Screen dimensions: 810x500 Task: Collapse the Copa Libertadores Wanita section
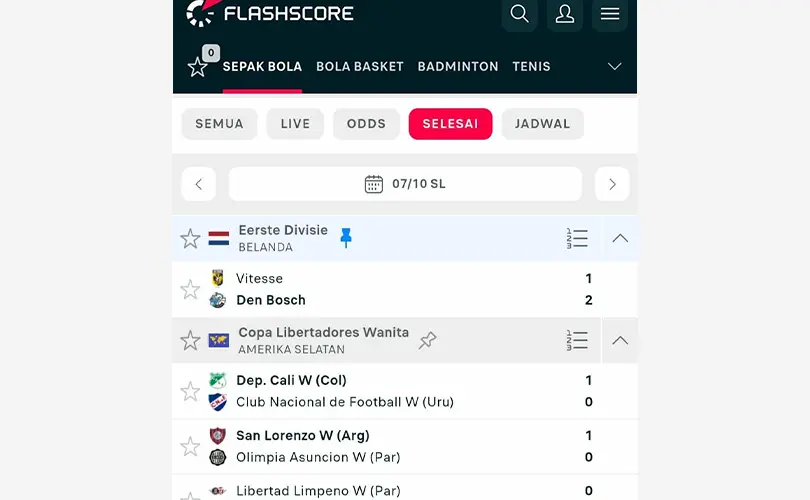point(620,340)
